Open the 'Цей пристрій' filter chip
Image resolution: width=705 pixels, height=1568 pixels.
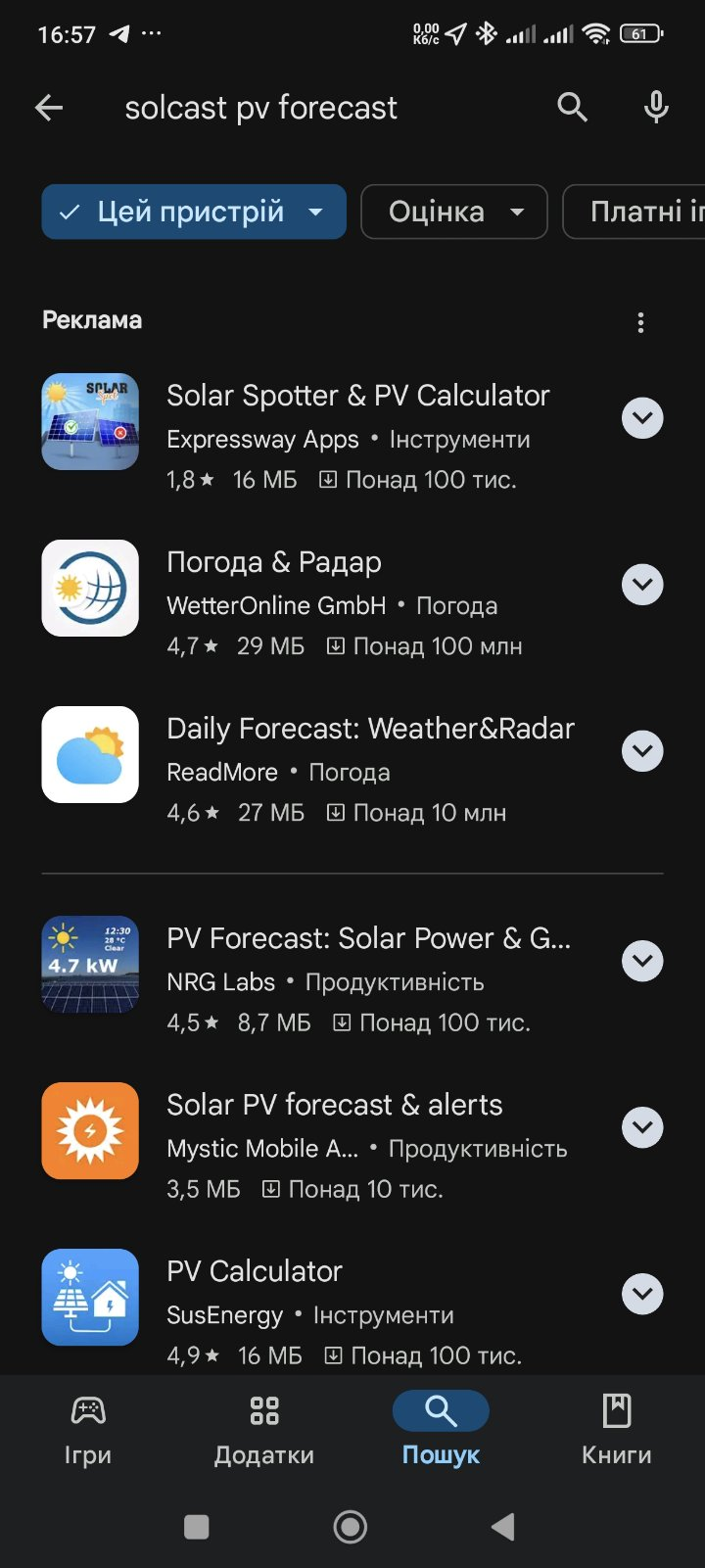[x=194, y=212]
